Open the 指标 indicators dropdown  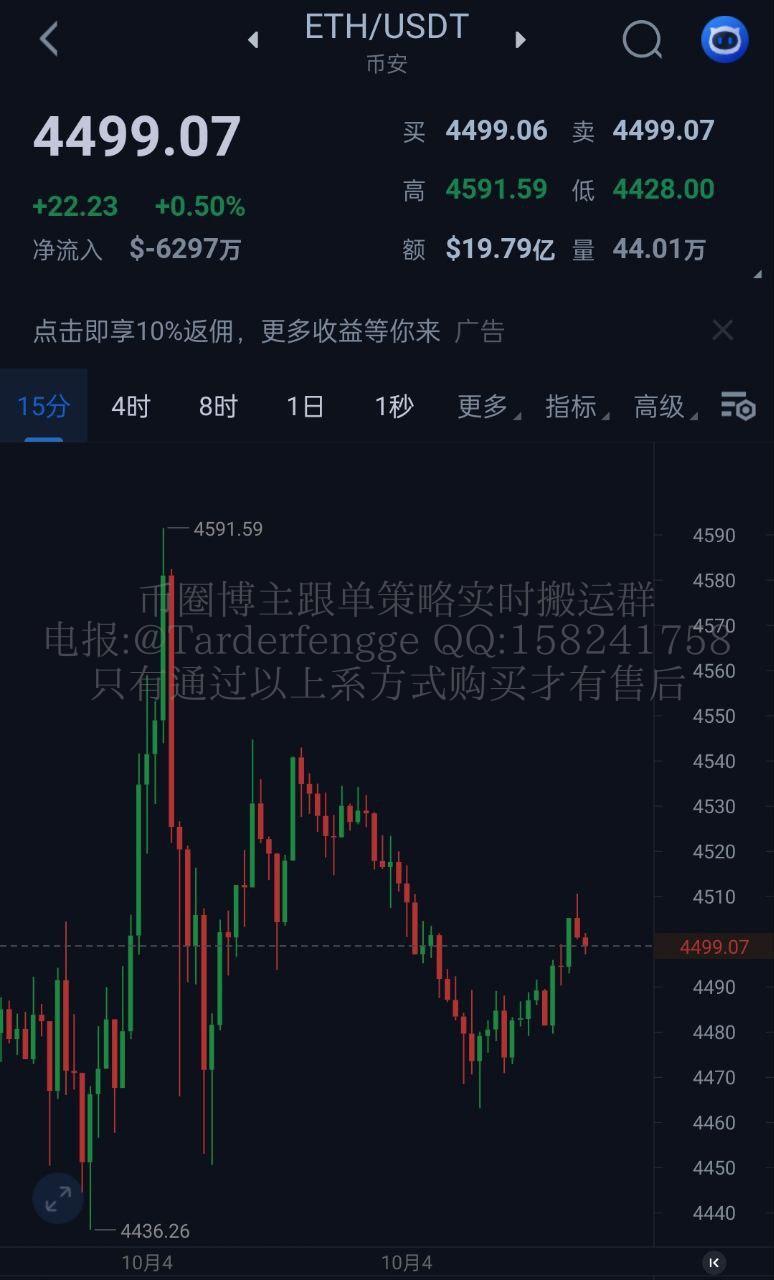click(573, 406)
